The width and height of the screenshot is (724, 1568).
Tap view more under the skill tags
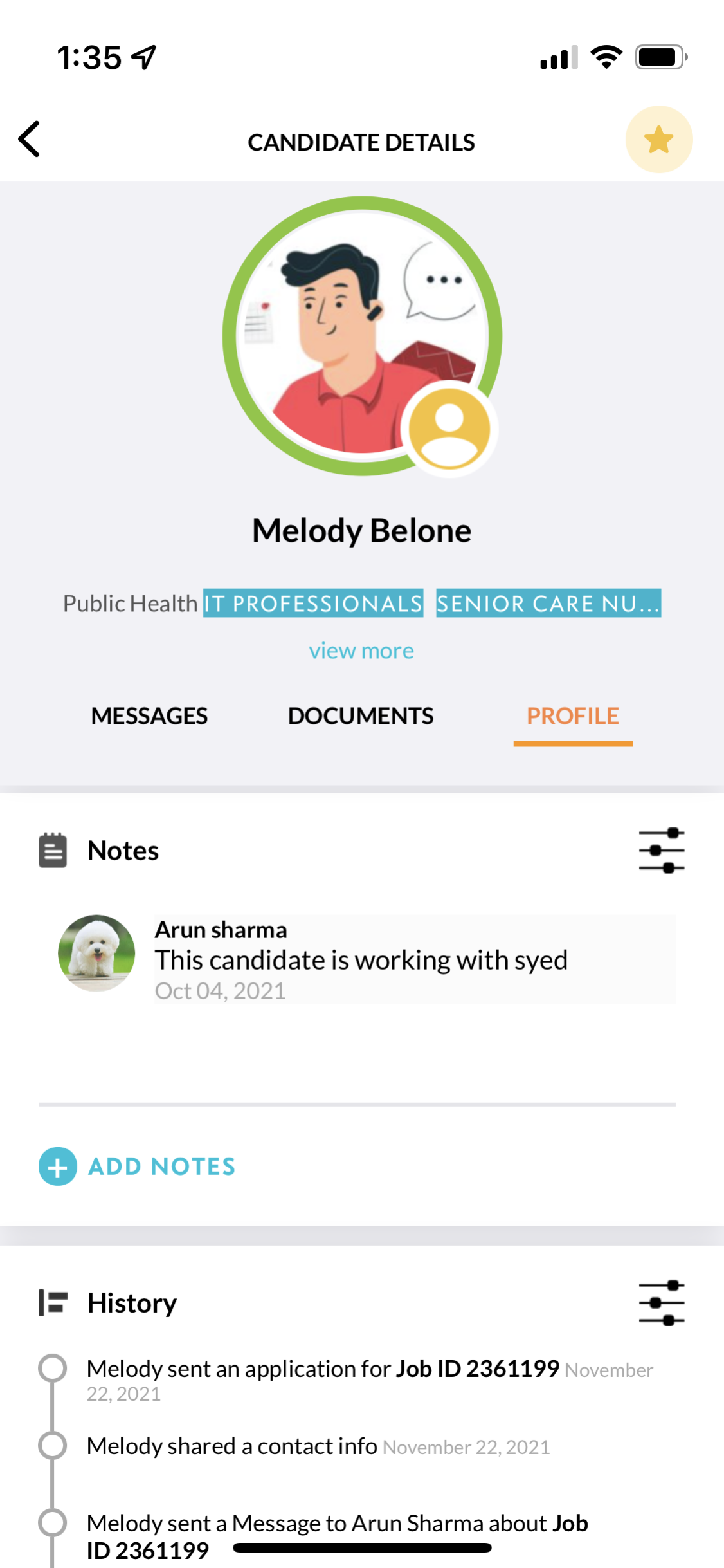pyautogui.click(x=361, y=650)
